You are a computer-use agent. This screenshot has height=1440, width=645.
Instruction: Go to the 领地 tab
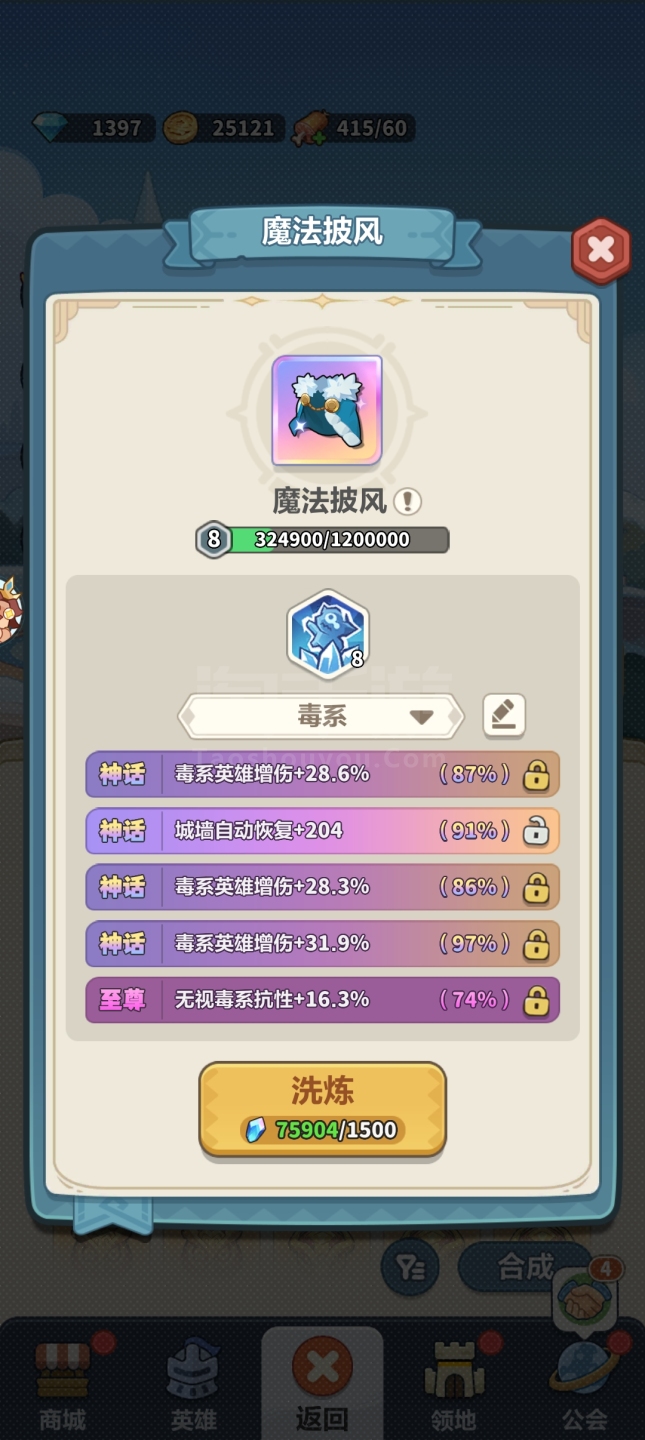point(453,1384)
